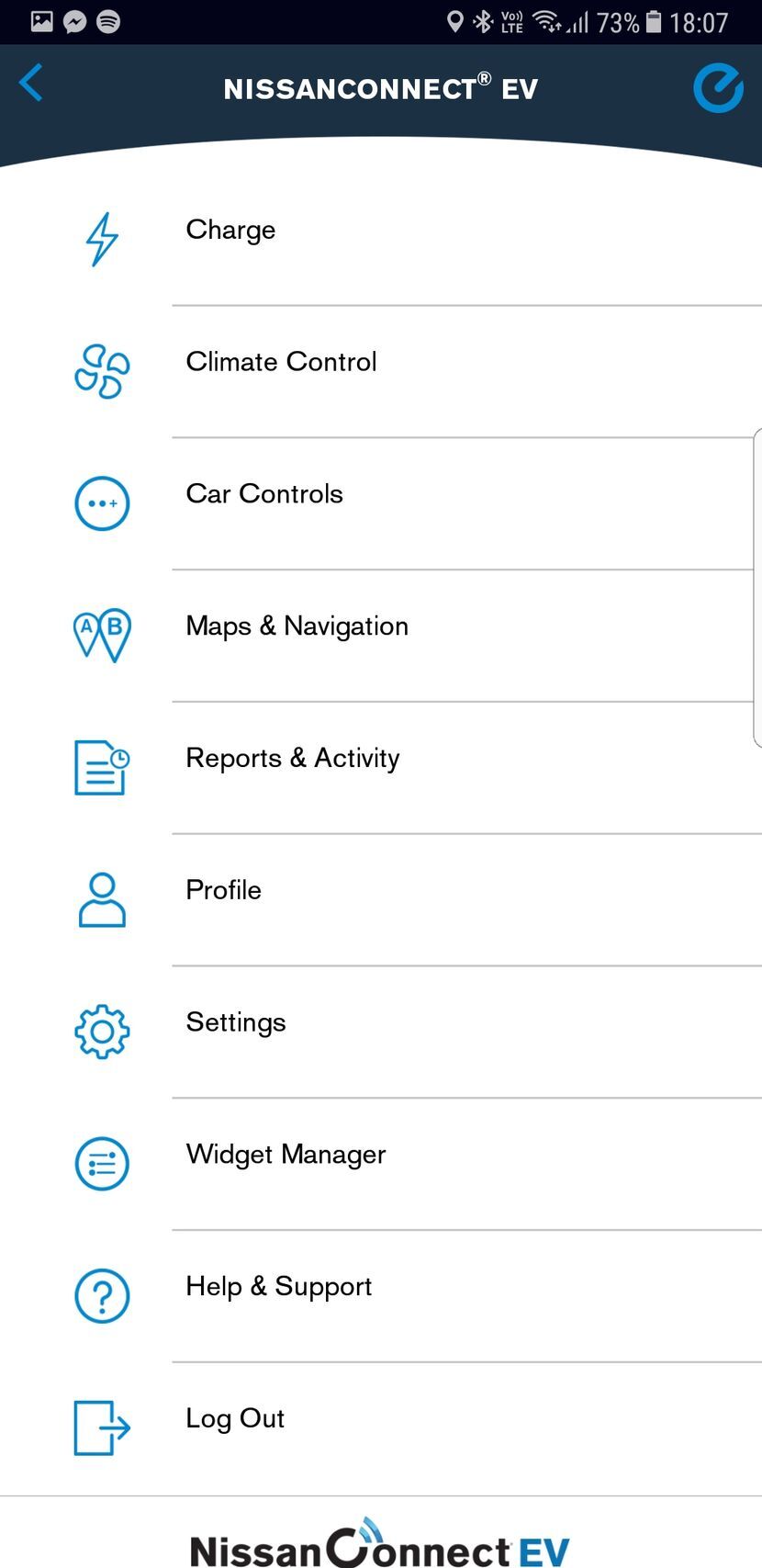The image size is (762, 1568).
Task: Open Widget Manager
Action: [x=286, y=1156]
